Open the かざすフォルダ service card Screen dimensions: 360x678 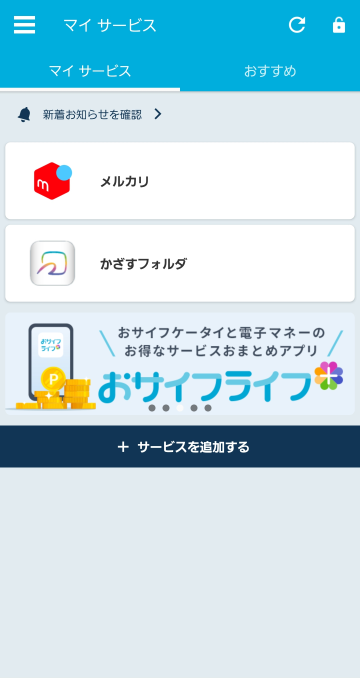pos(180,263)
